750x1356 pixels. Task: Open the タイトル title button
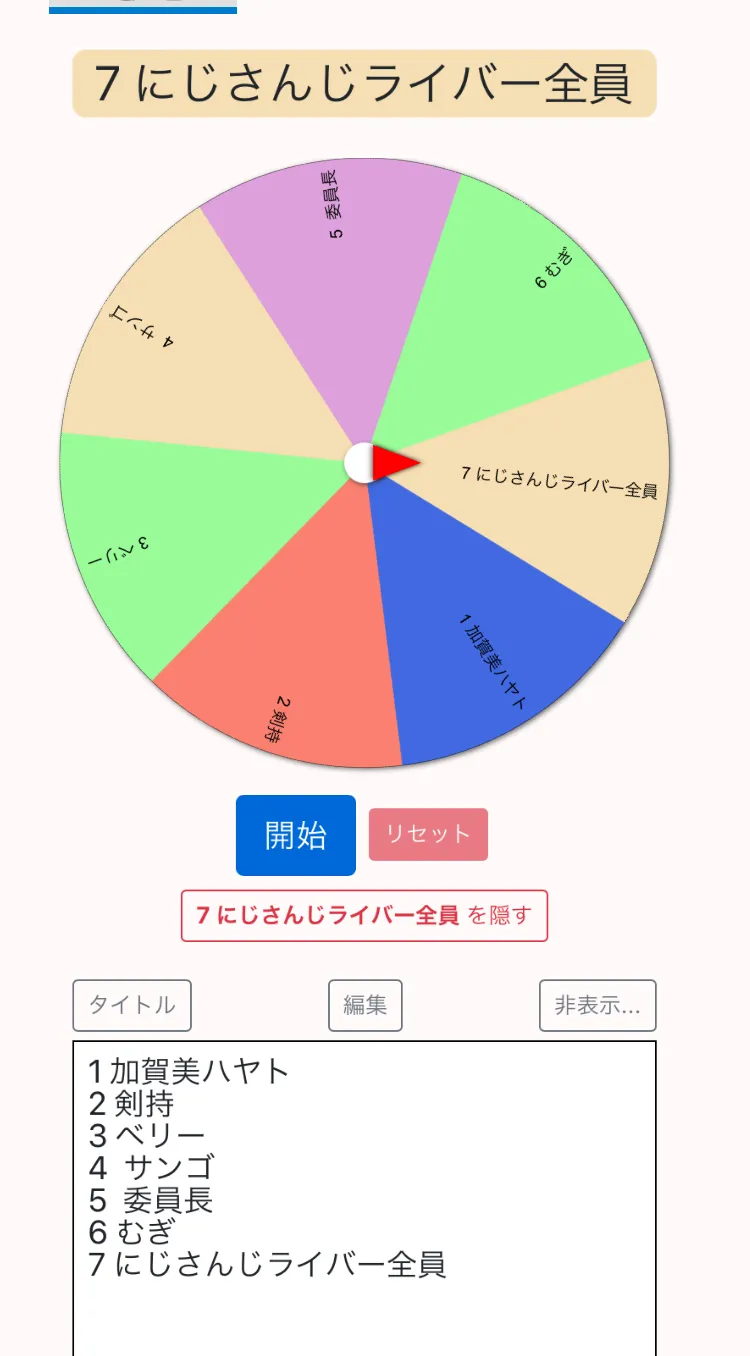tap(132, 1005)
